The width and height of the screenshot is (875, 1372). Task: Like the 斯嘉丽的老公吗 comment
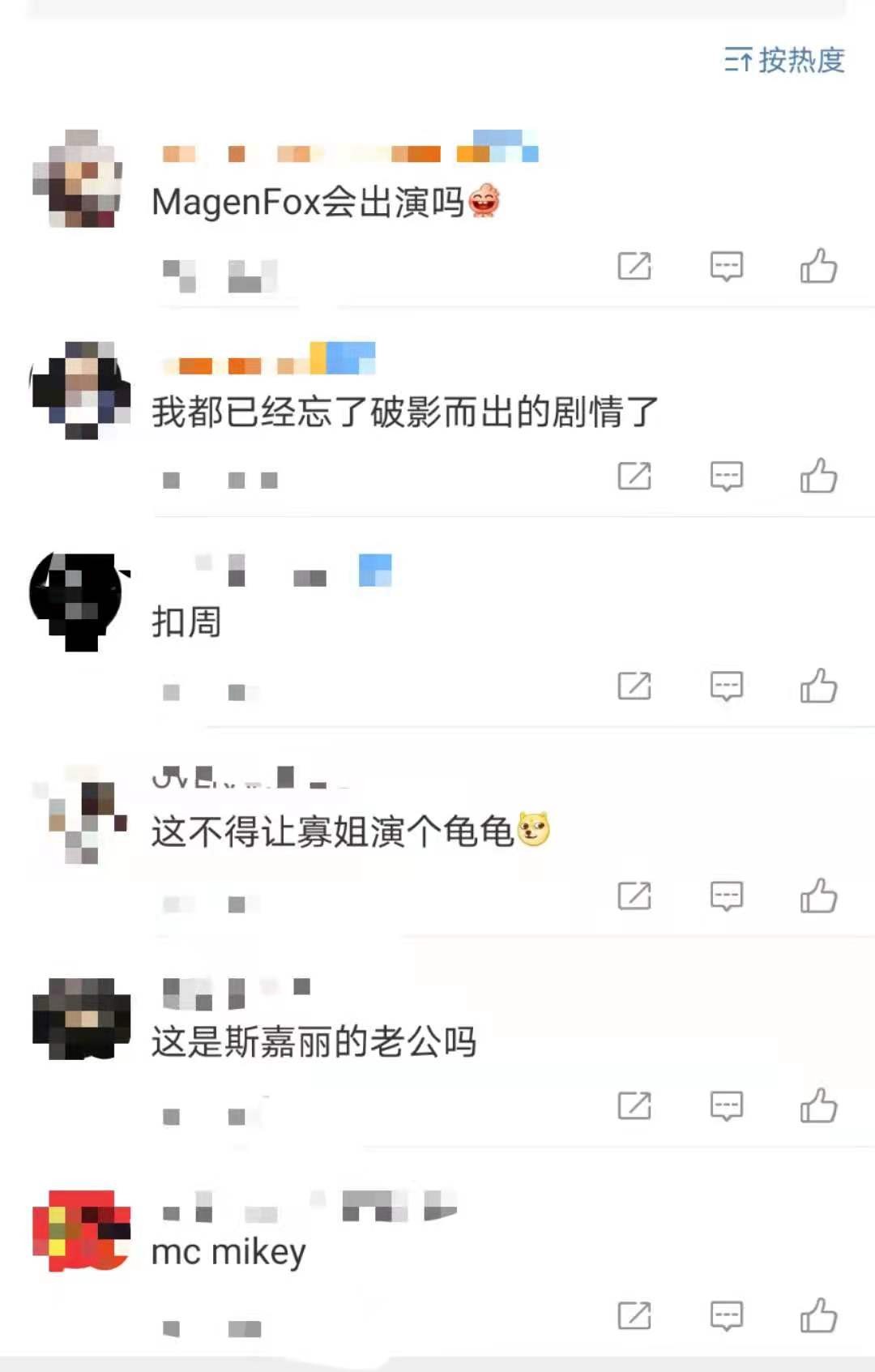click(818, 1105)
